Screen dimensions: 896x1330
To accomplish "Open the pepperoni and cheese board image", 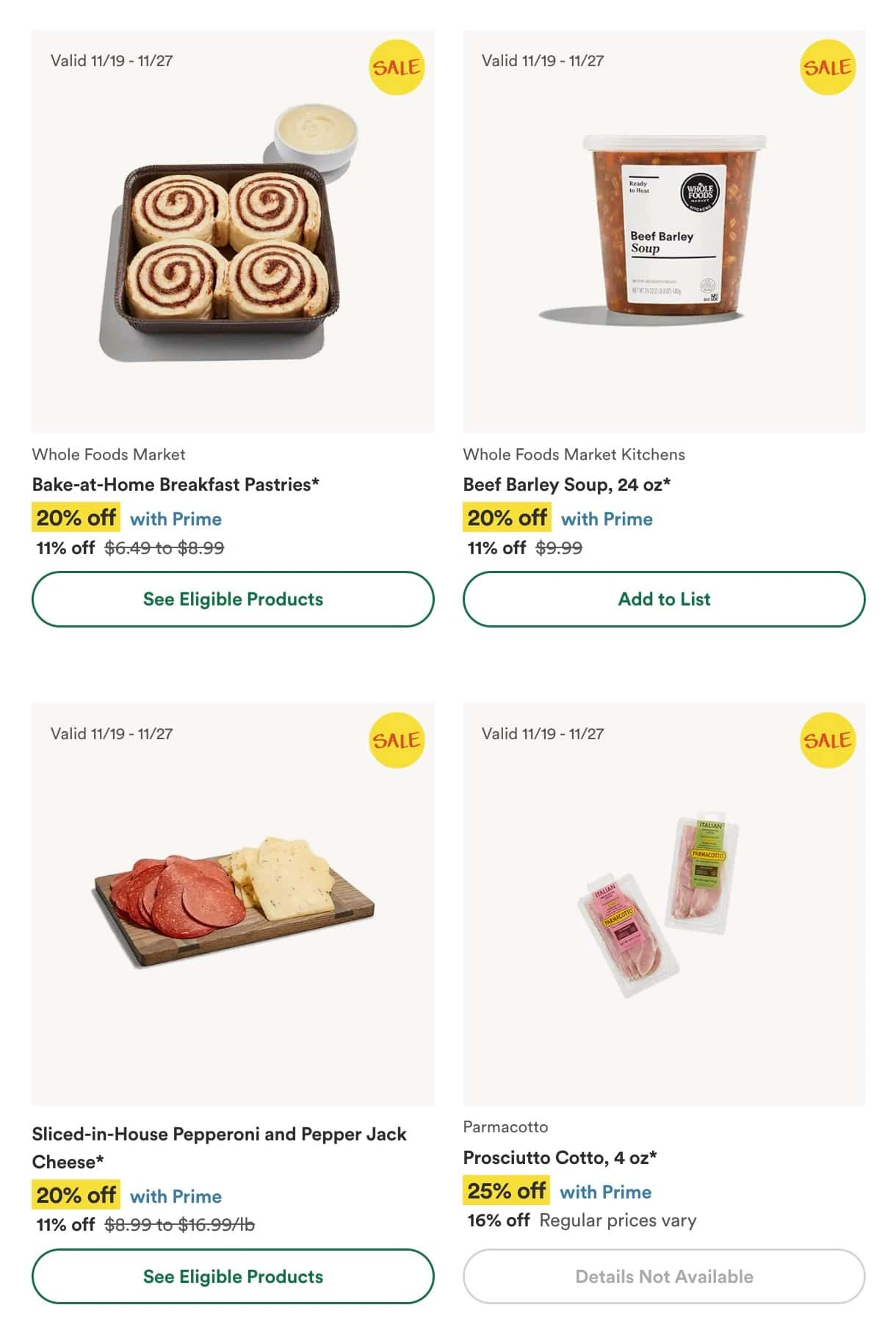I will (x=233, y=904).
